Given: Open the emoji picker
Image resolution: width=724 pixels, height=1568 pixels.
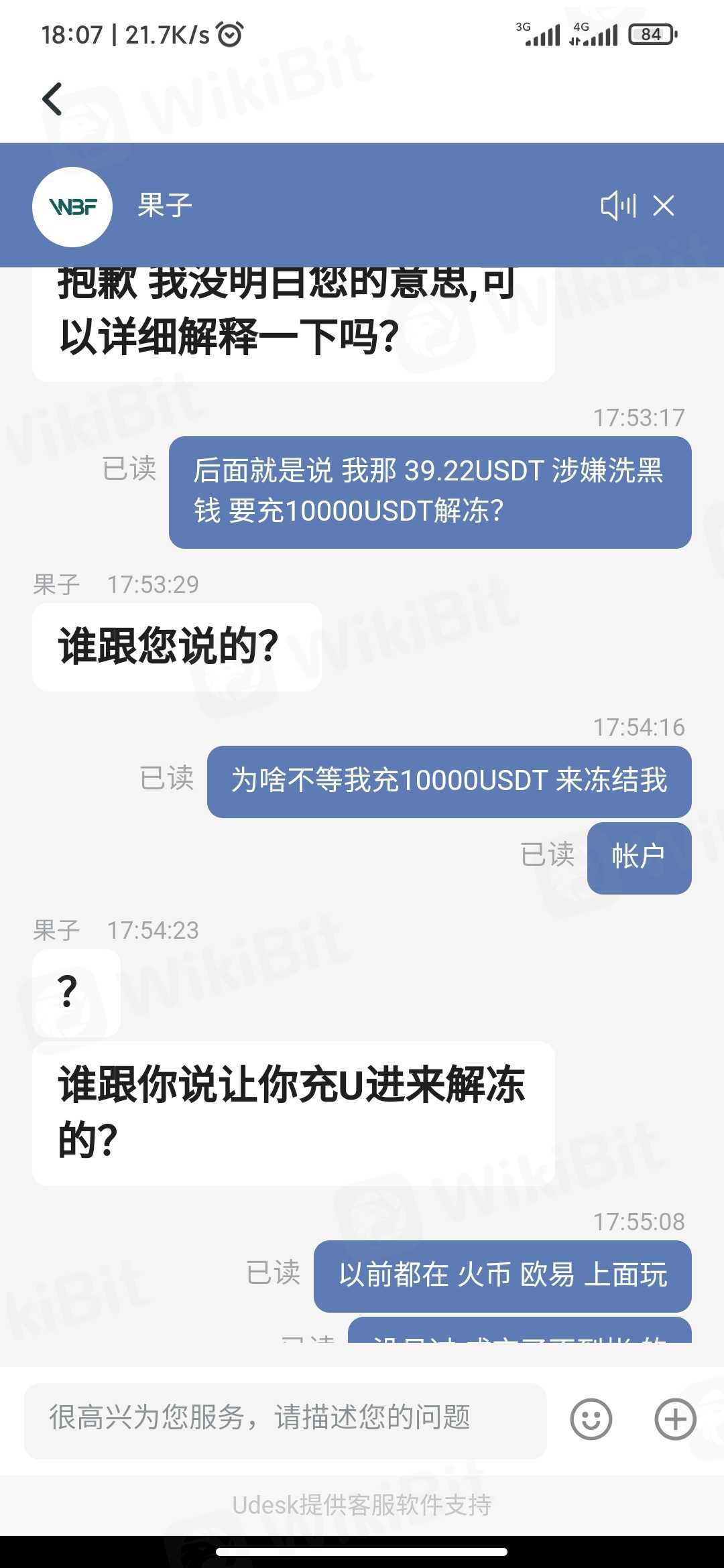Looking at the screenshot, I should point(591,1419).
